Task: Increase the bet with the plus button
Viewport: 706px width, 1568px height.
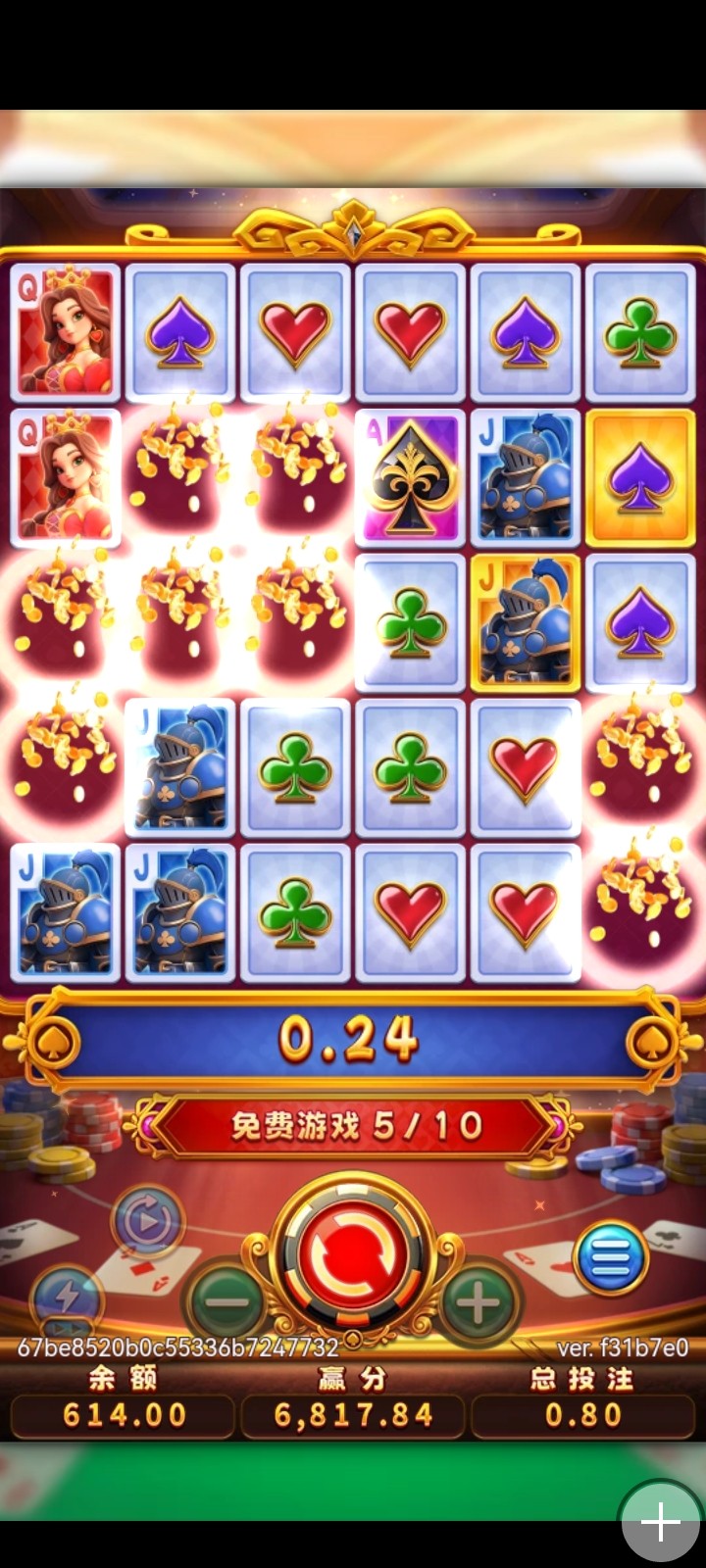Action: click(479, 1301)
